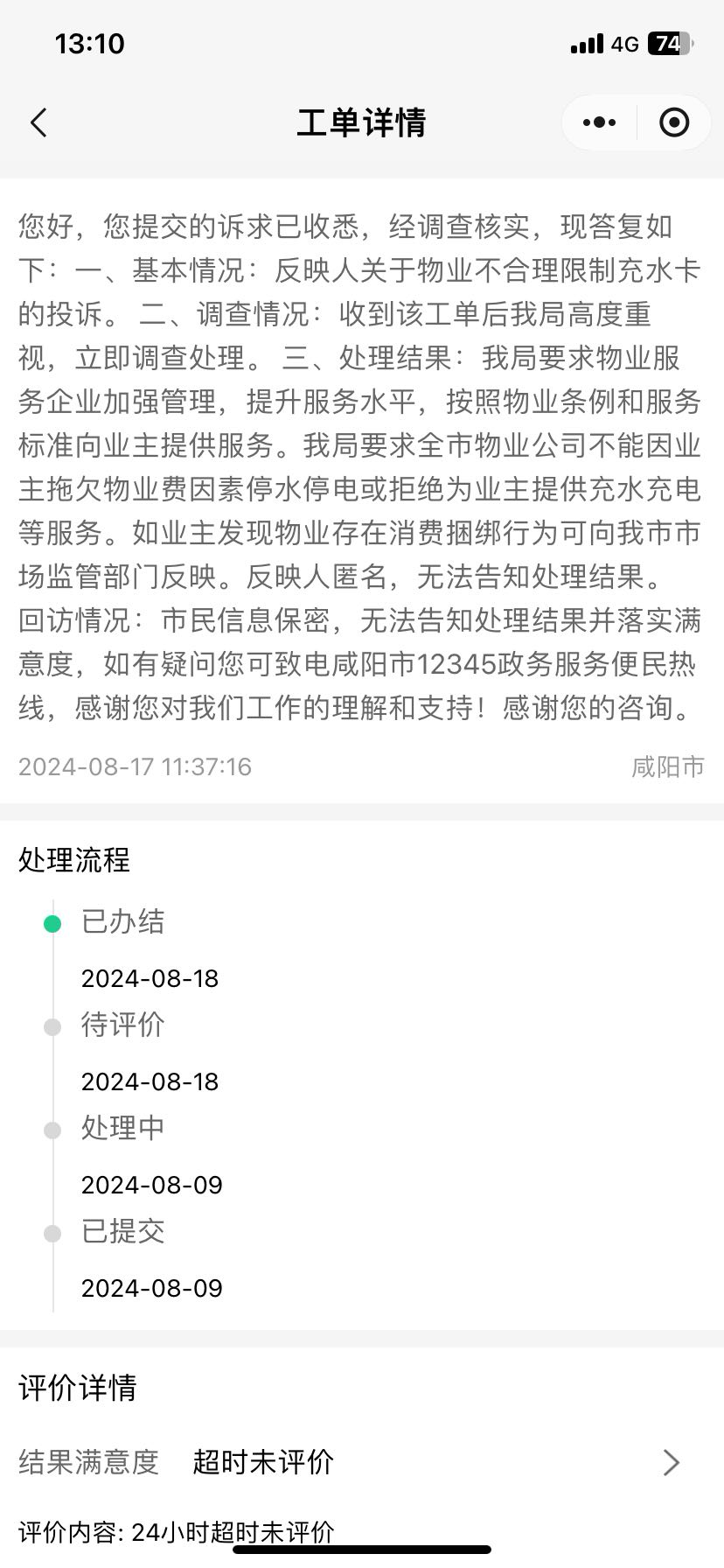
Task: Close the mini program with the circle button
Action: point(673,122)
